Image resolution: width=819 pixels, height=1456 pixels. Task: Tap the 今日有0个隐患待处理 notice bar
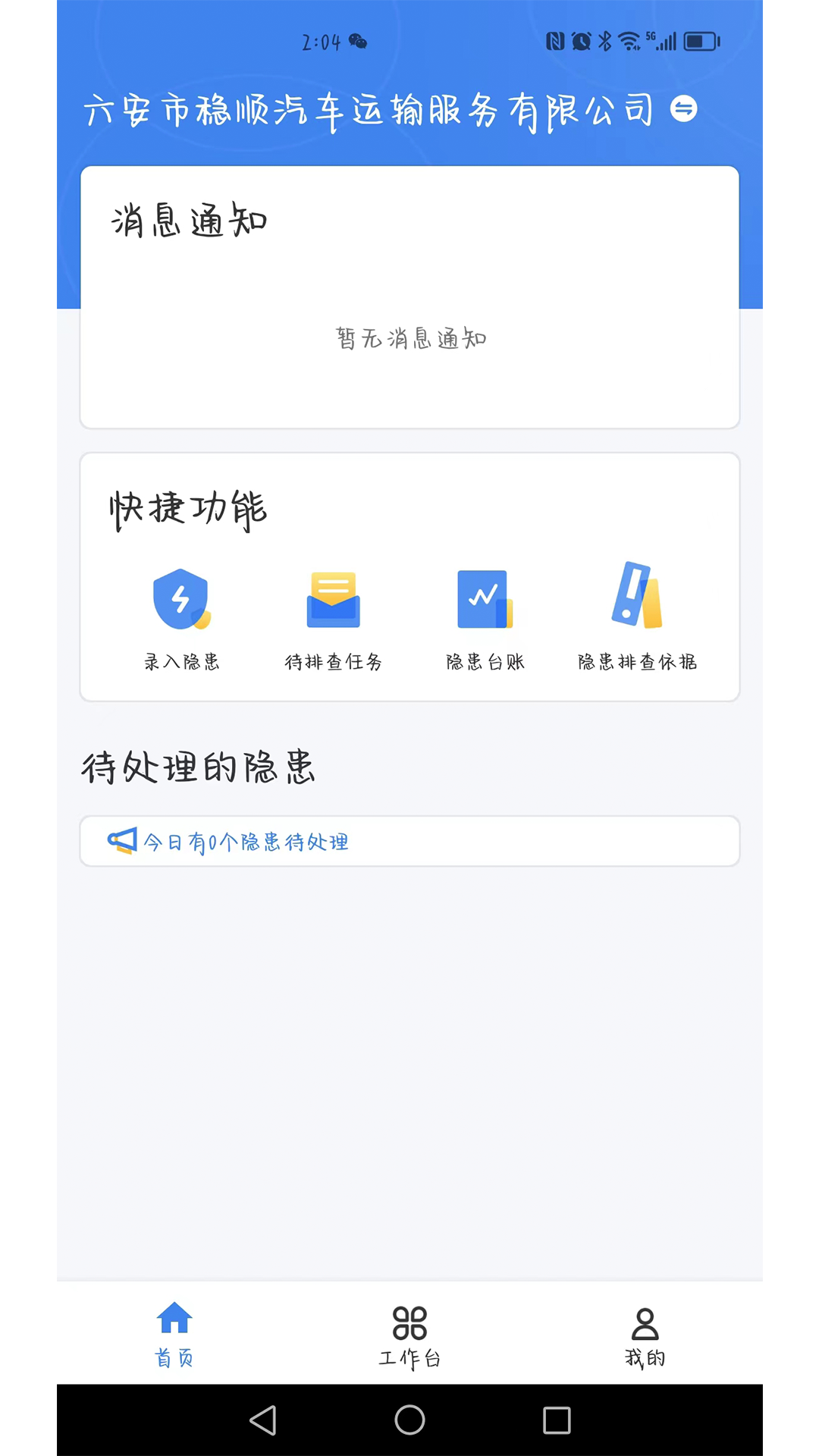(x=409, y=841)
